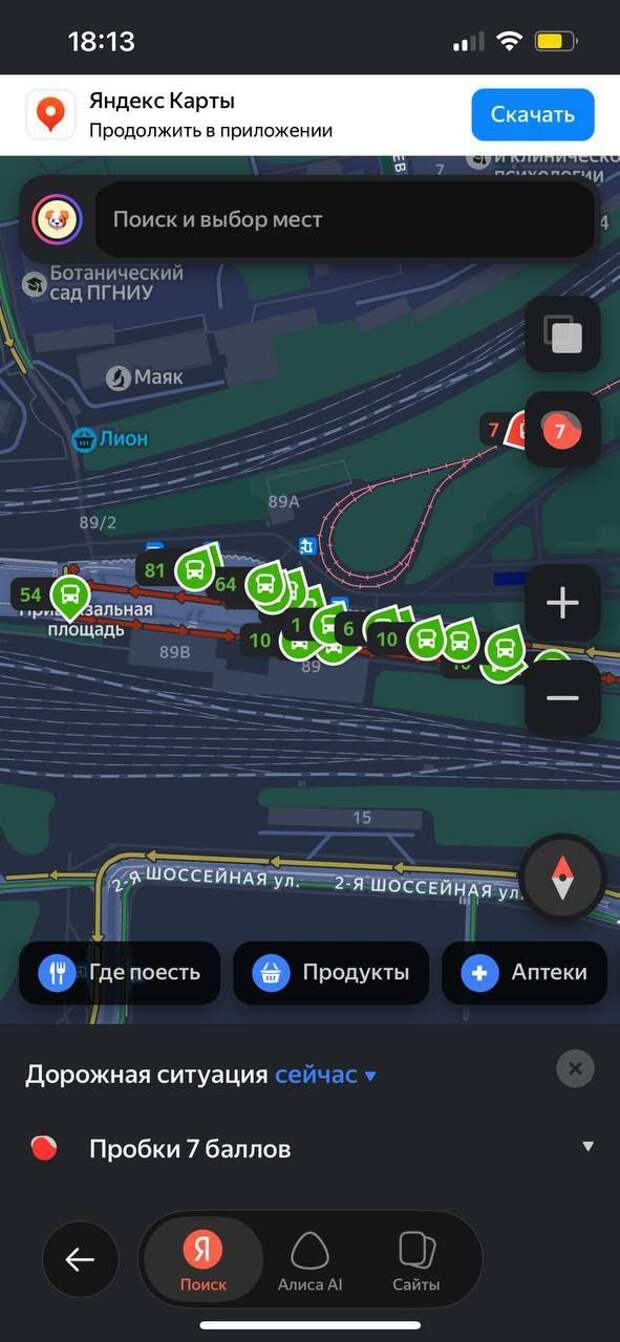Go back with the arrow button
620x1342 pixels.
coord(80,1260)
